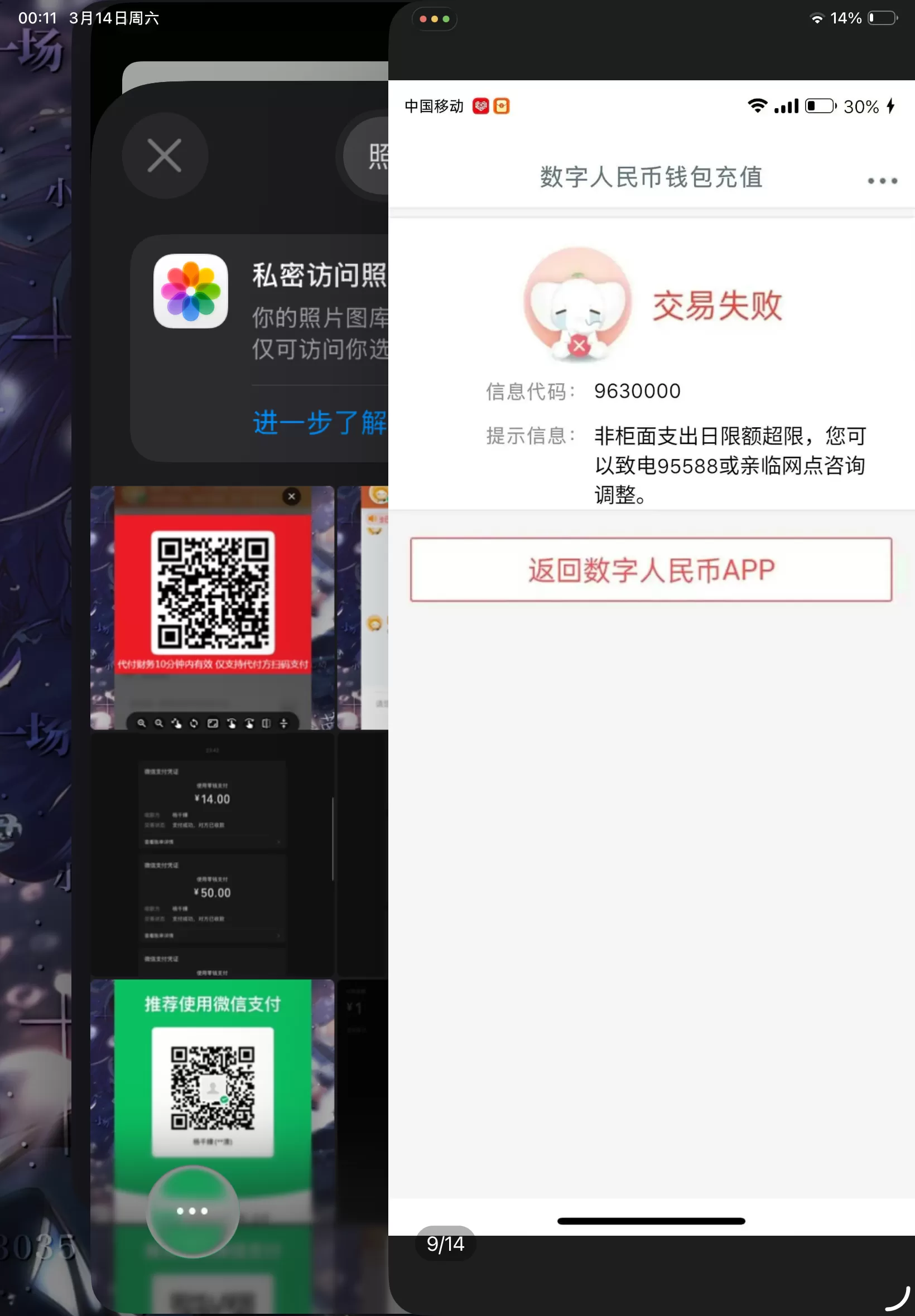915x1316 pixels.
Task: Open the 进一步了解 link
Action: (x=319, y=423)
